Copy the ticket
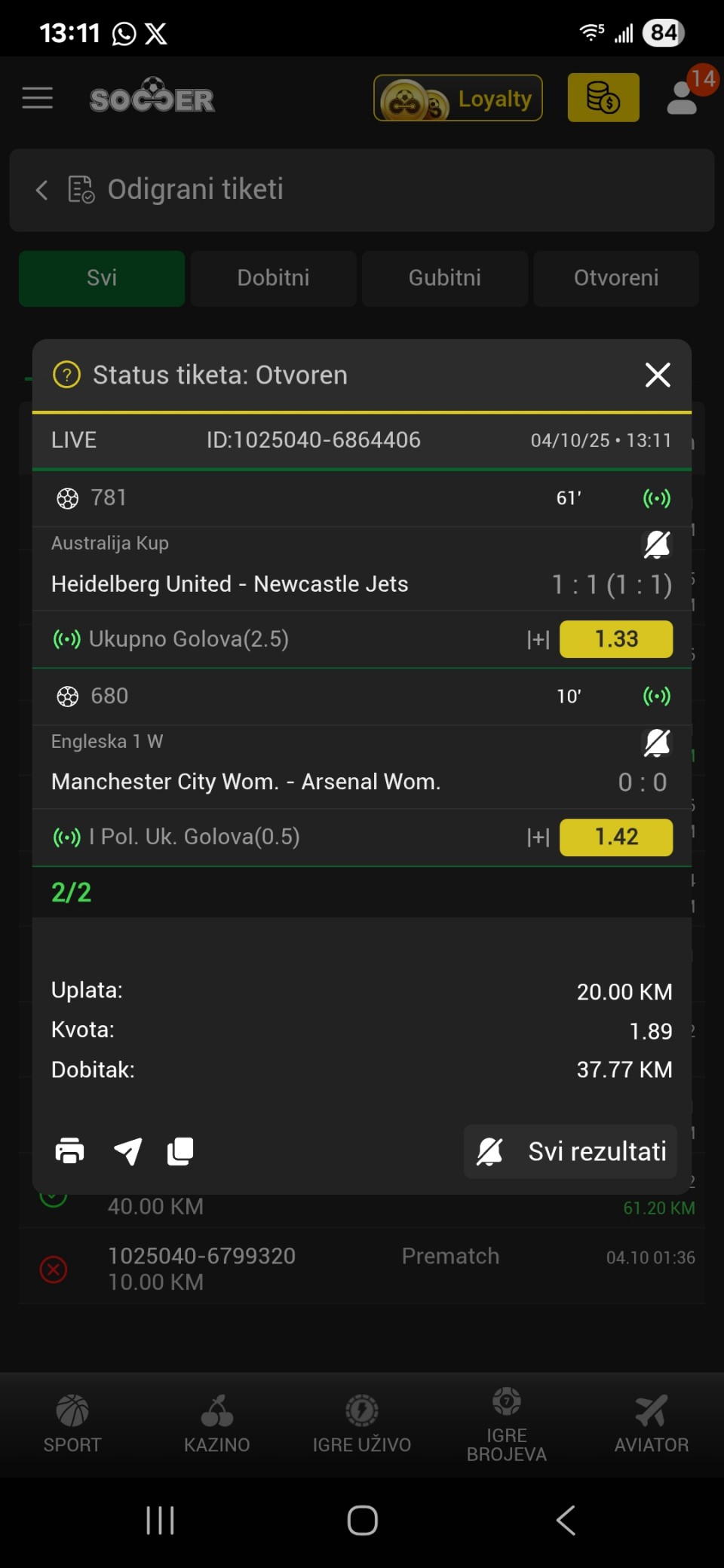 pyautogui.click(x=180, y=1151)
